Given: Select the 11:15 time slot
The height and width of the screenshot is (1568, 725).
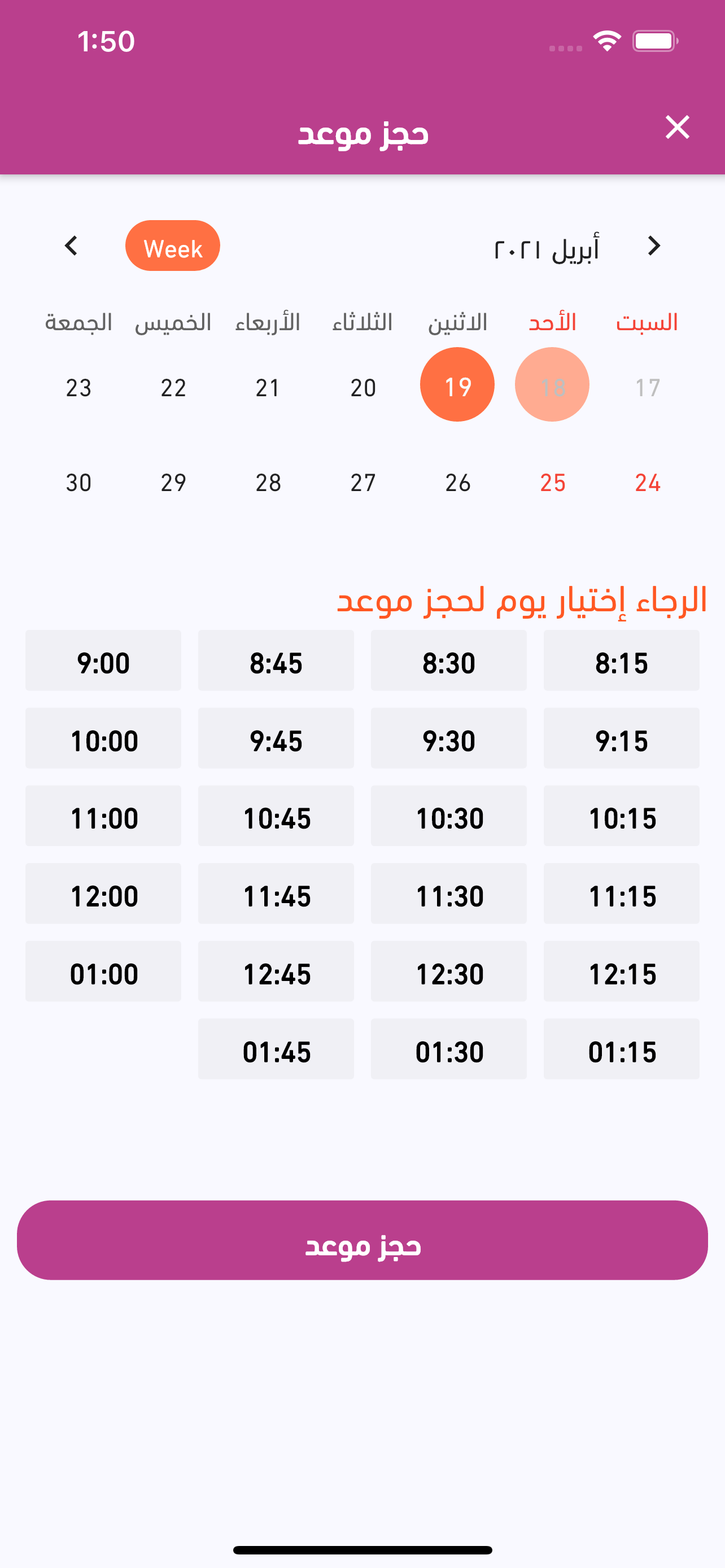Looking at the screenshot, I should point(621,895).
